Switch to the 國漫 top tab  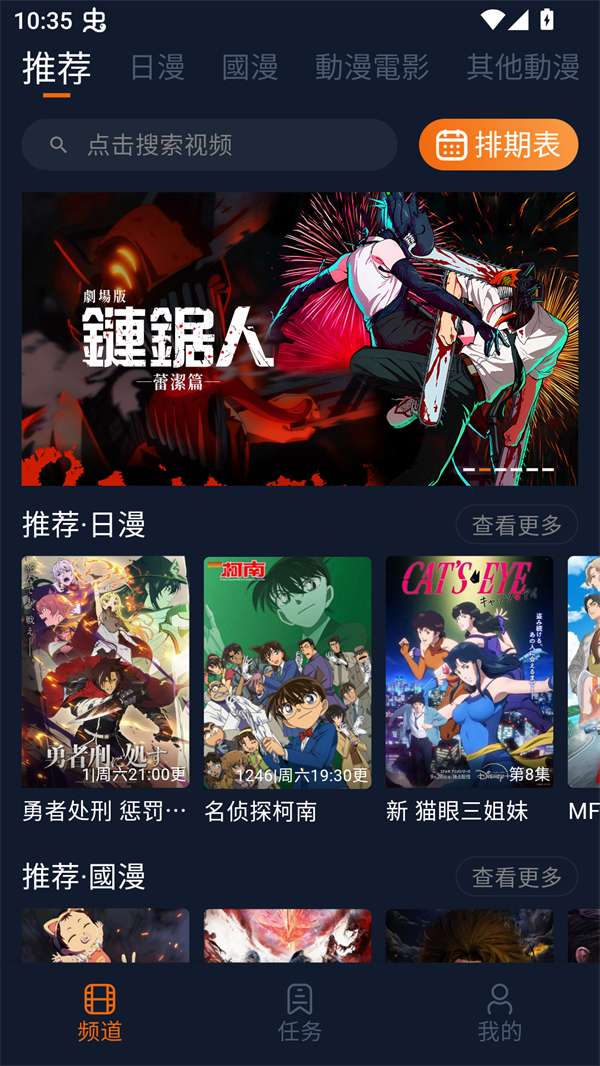pyautogui.click(x=250, y=67)
